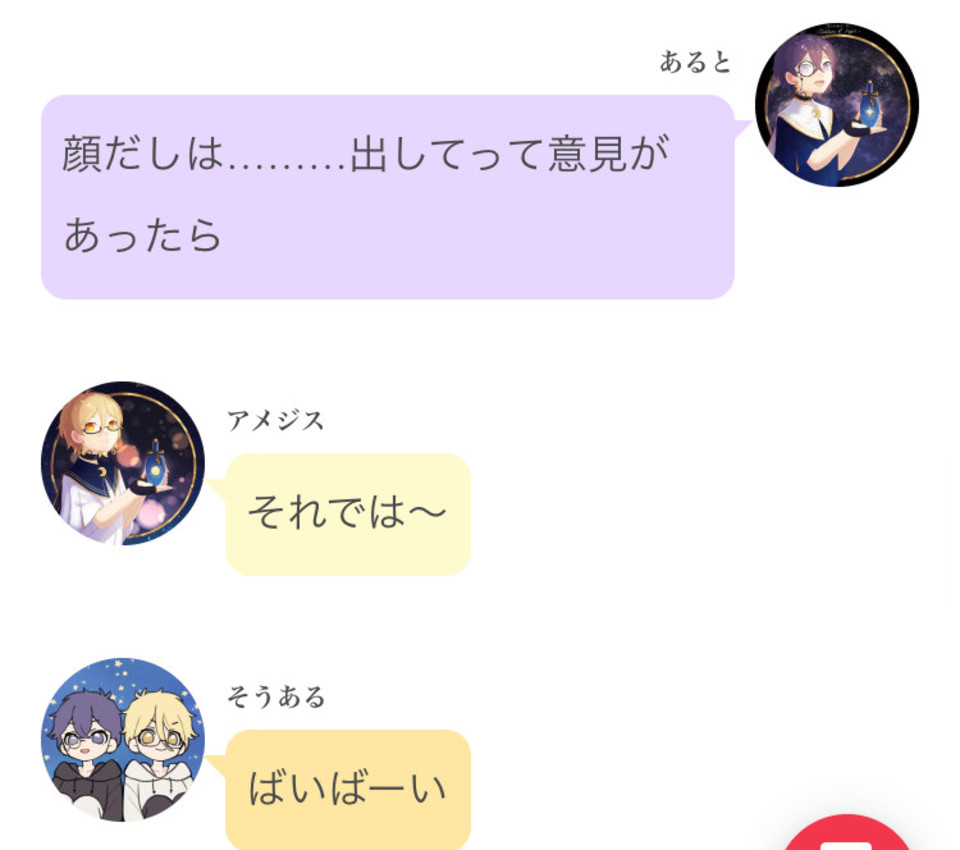
Task: Open そうある's profile avatar
Action: pos(123,739)
